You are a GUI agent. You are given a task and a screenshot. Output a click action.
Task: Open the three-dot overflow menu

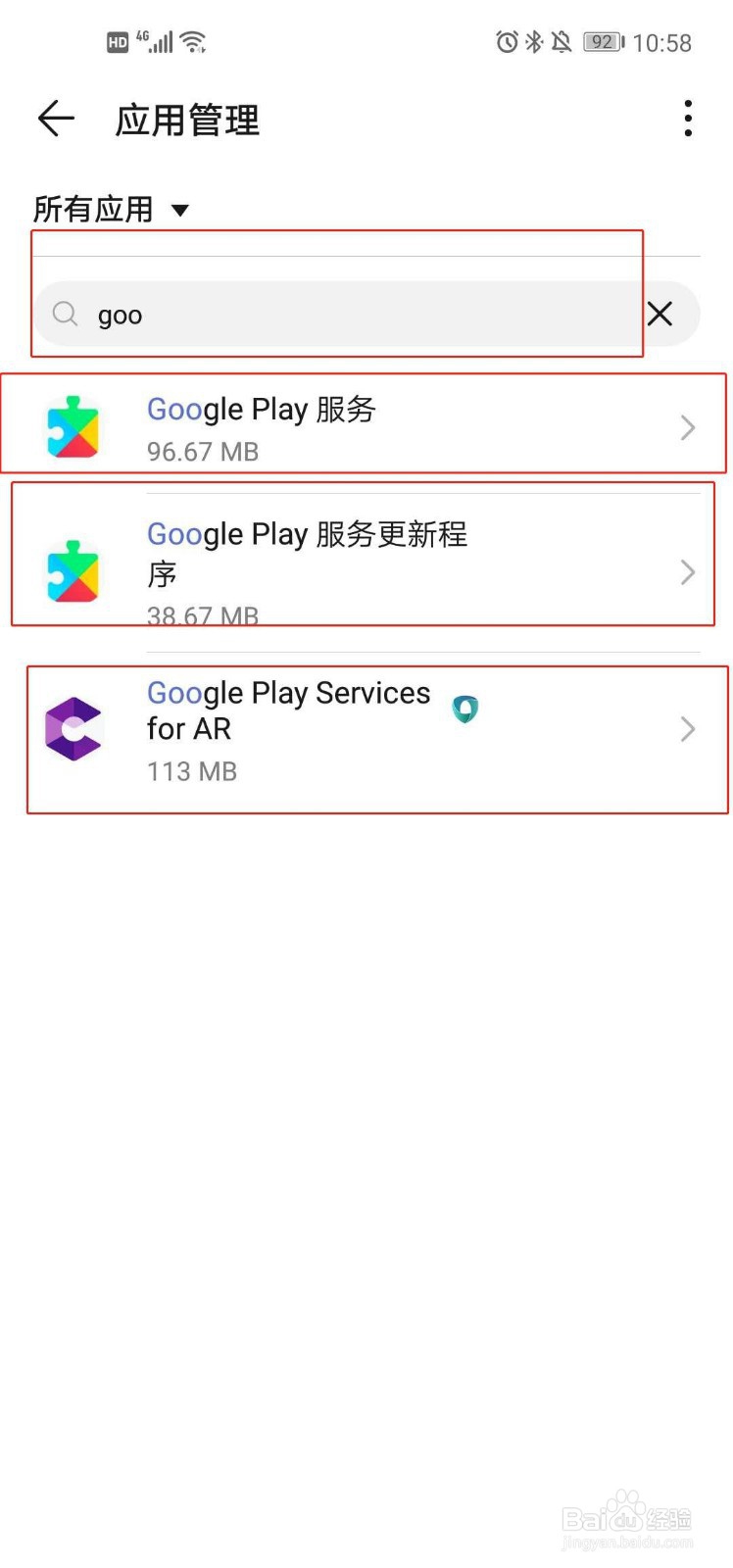(688, 119)
